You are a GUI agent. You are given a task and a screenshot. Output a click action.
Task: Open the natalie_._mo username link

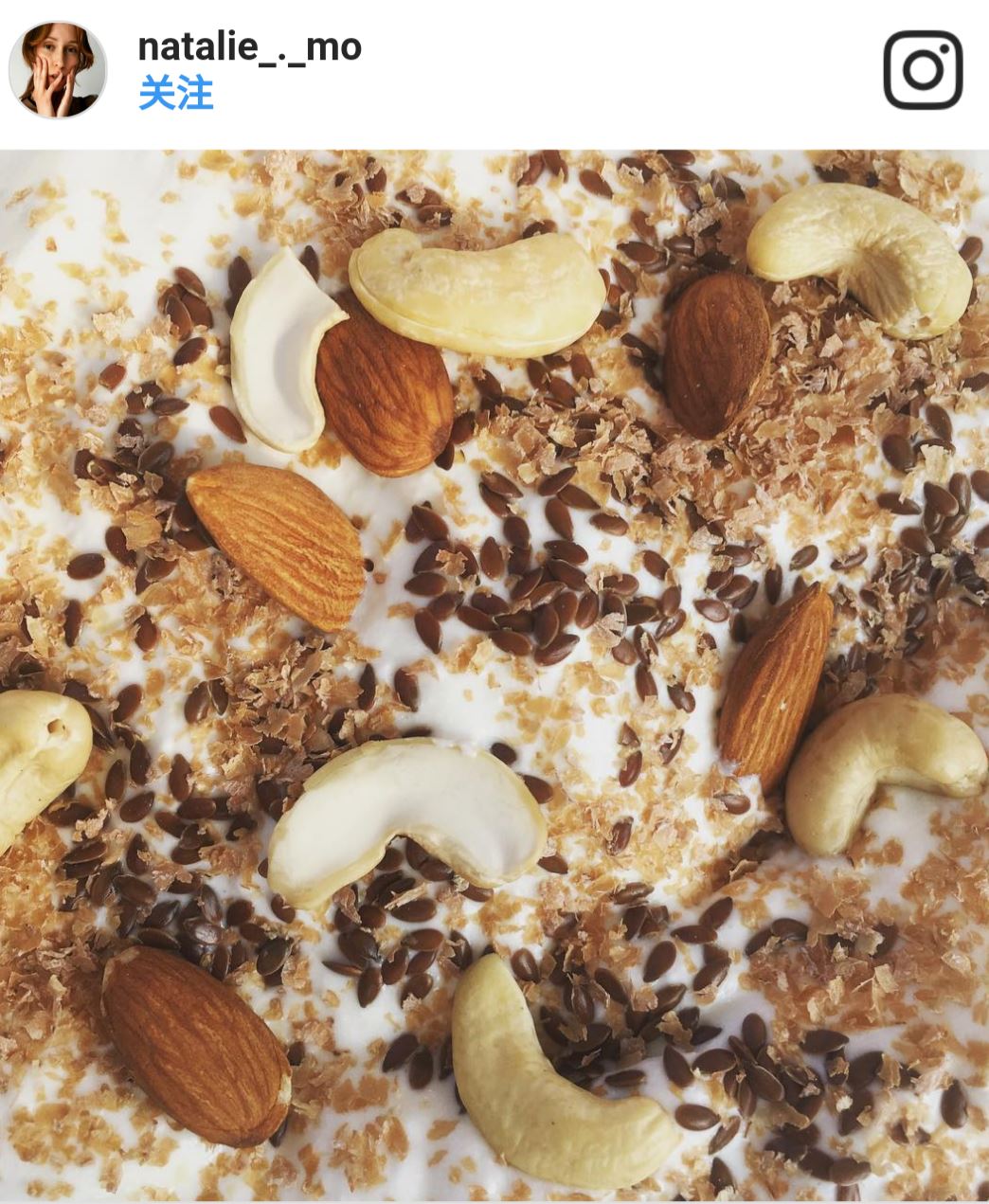(249, 45)
